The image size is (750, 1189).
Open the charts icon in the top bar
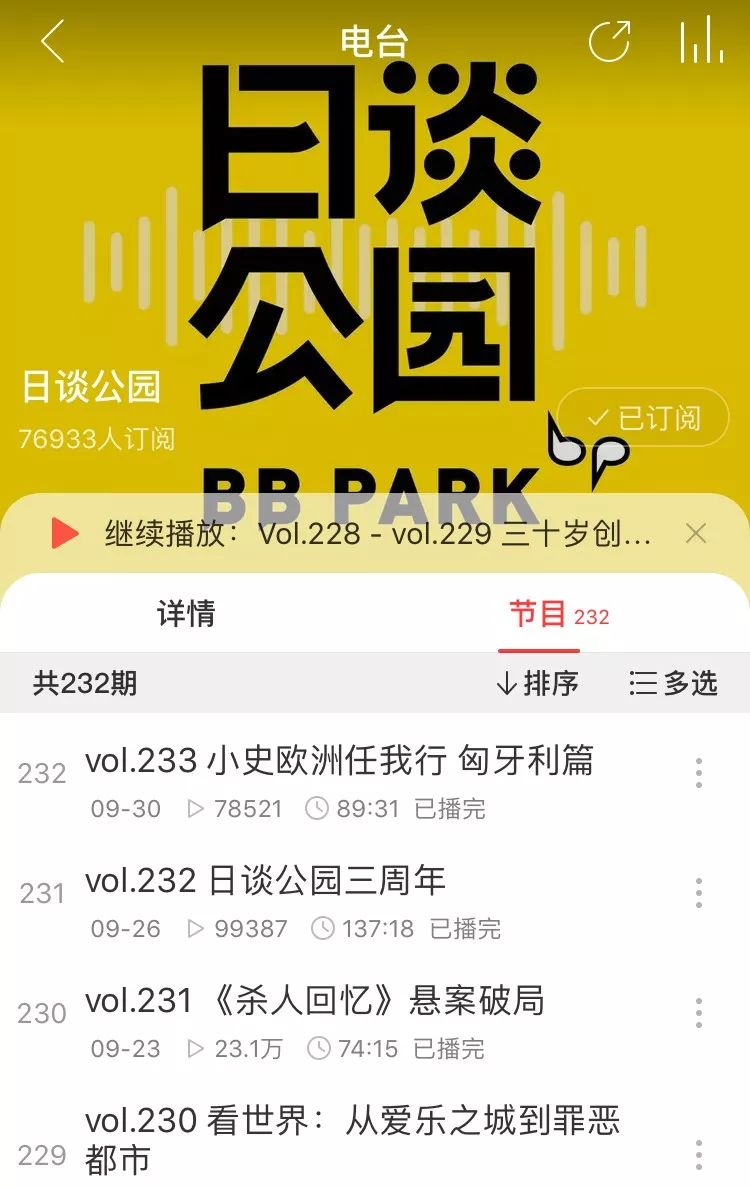tap(701, 42)
